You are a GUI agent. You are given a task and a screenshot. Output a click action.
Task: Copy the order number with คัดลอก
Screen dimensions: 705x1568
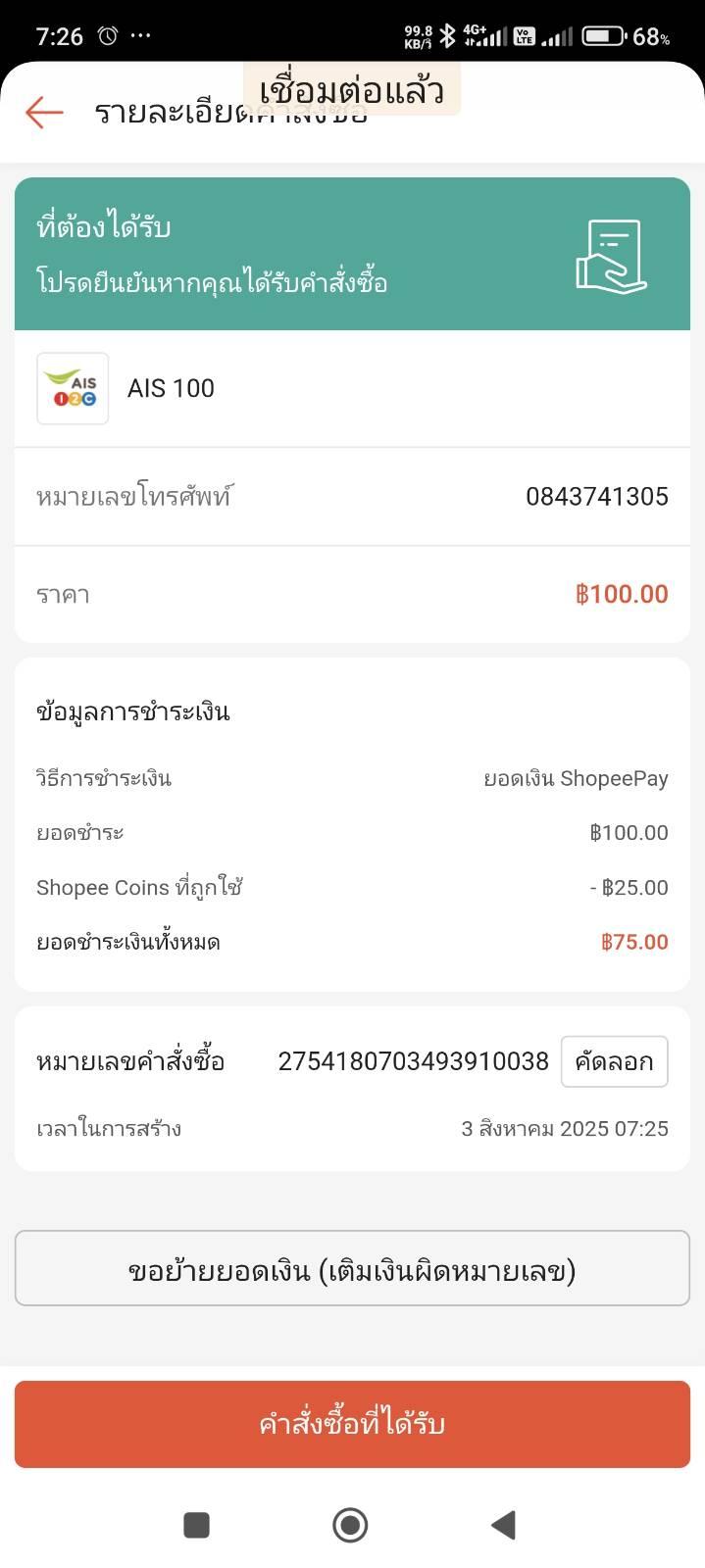click(x=614, y=1061)
